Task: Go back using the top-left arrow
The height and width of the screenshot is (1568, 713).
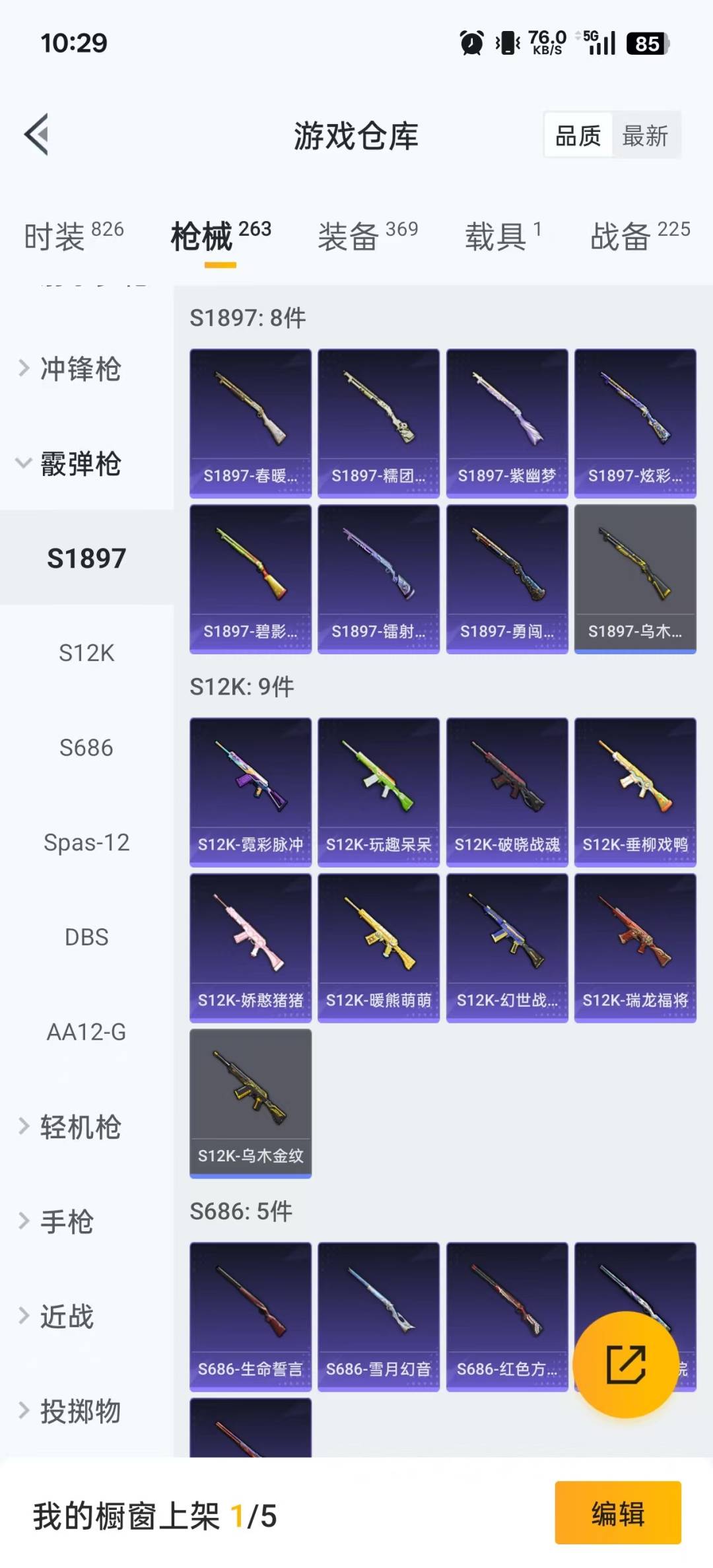Action: click(x=37, y=135)
